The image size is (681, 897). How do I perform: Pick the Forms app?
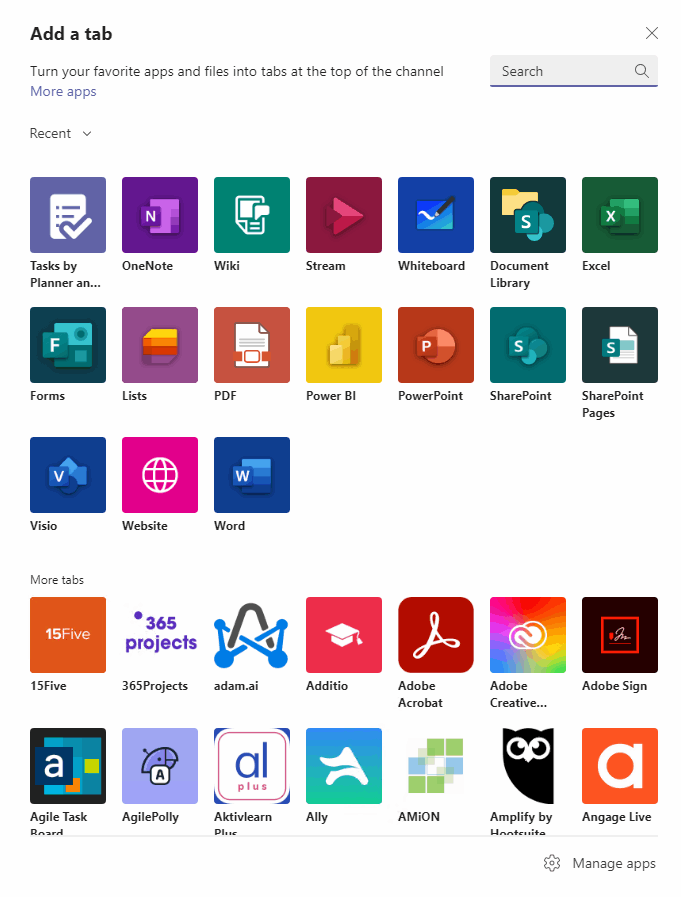click(x=68, y=345)
